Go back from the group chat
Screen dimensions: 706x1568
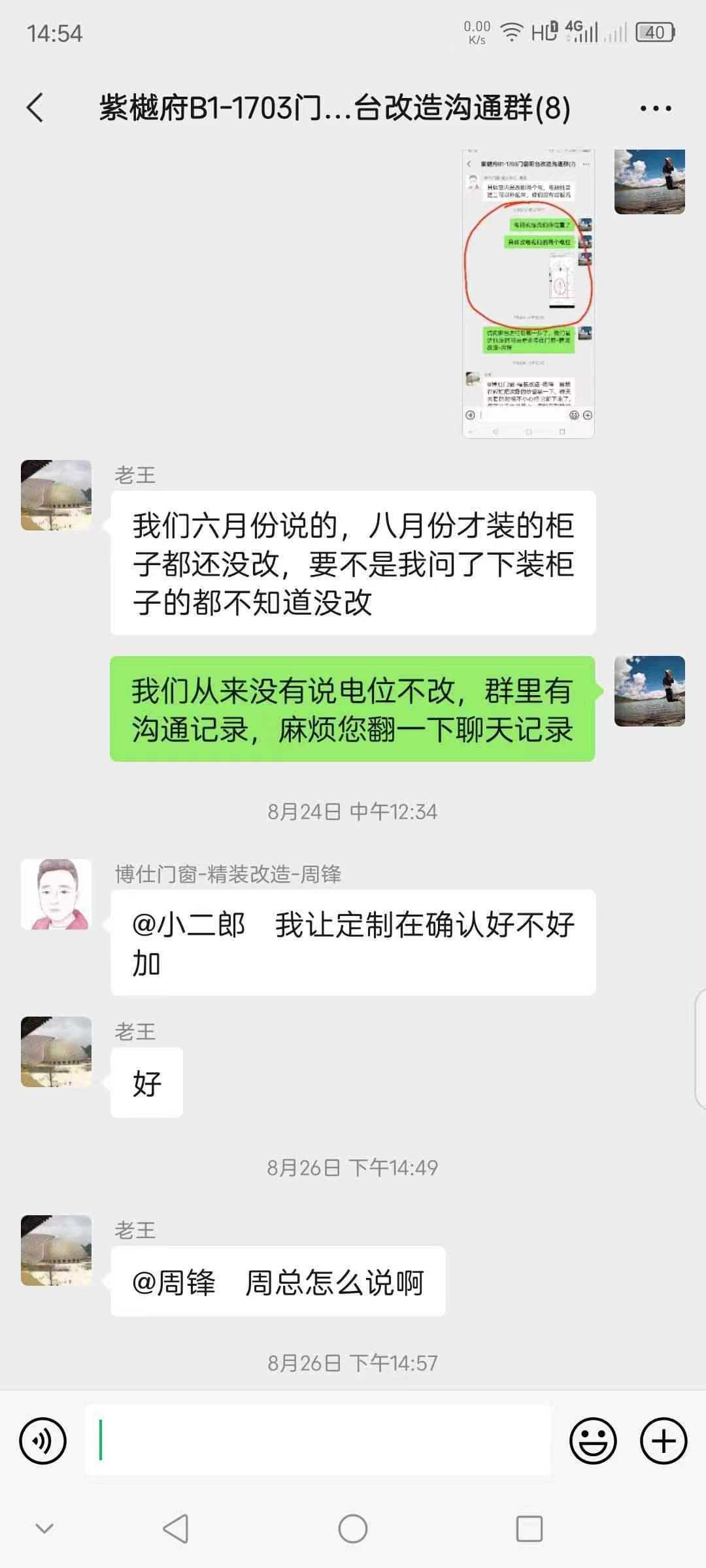[x=35, y=107]
